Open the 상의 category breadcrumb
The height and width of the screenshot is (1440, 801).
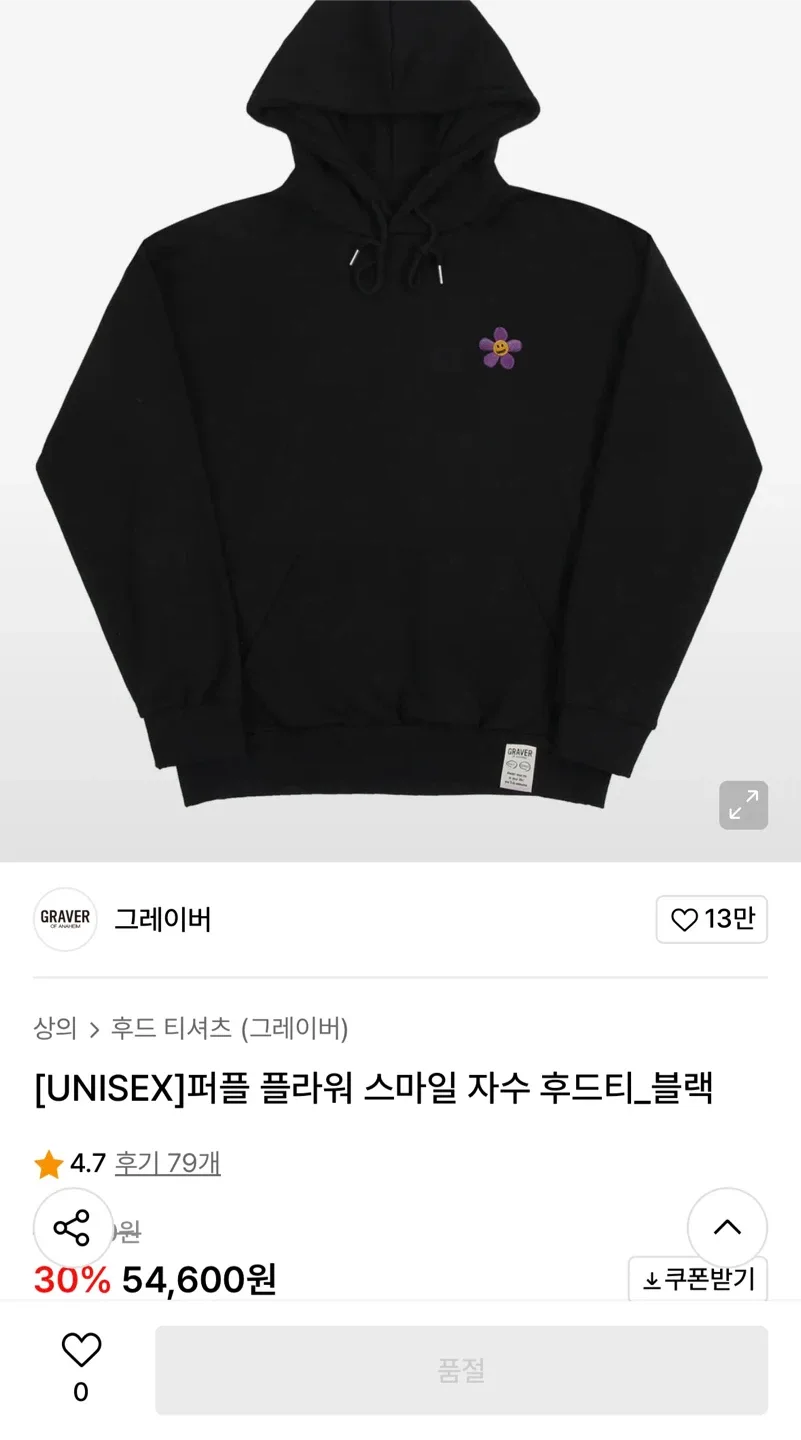pos(54,1028)
